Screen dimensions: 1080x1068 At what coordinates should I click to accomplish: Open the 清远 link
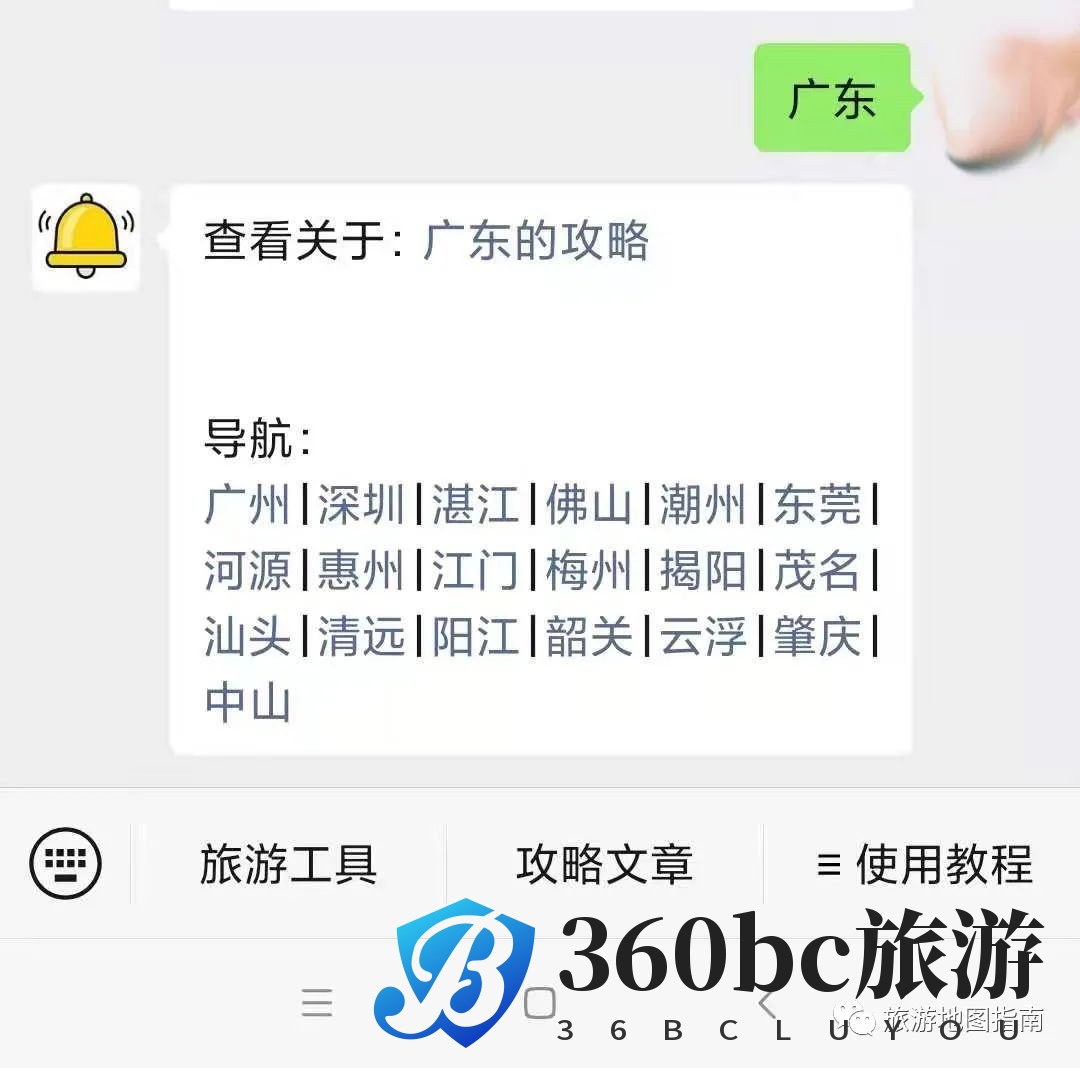pyautogui.click(x=361, y=637)
